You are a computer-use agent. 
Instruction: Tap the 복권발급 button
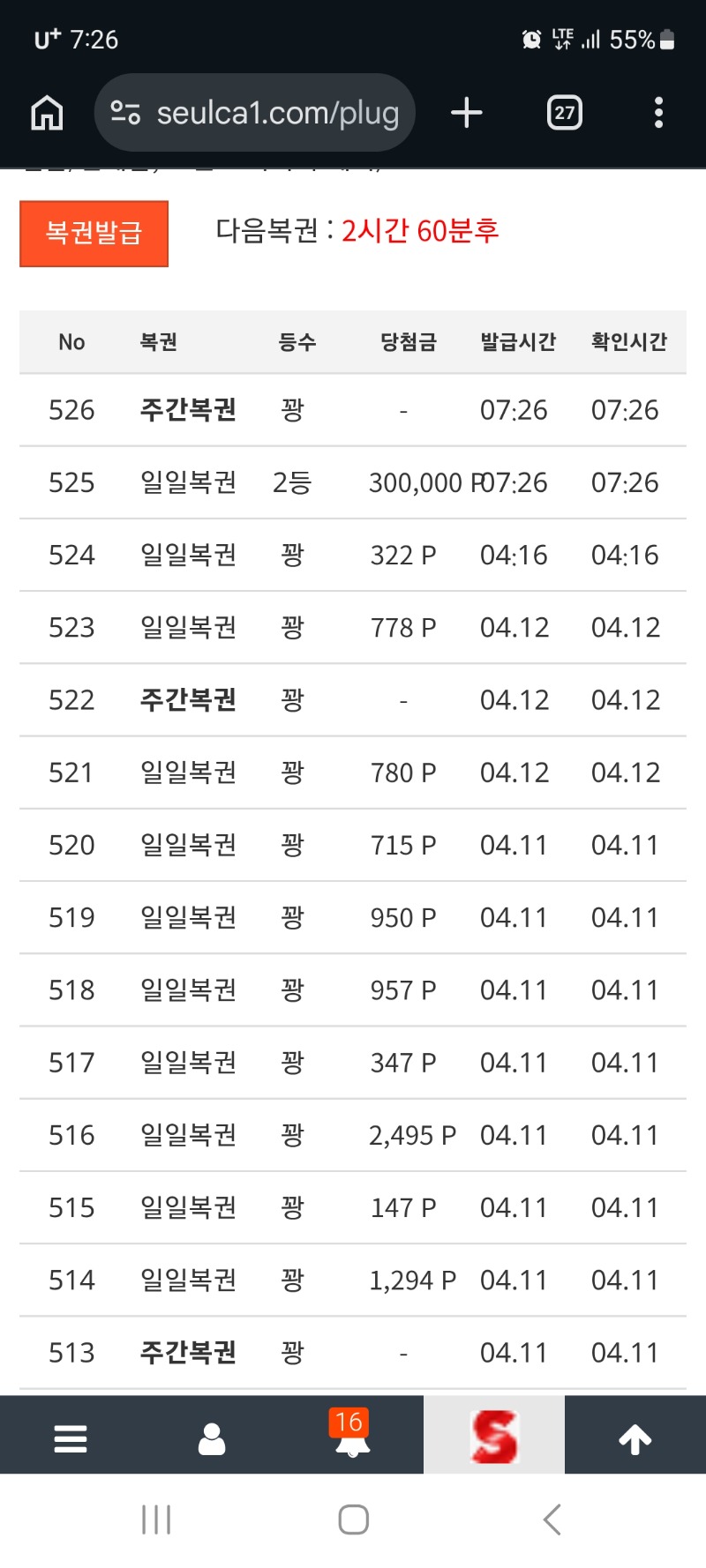(x=94, y=234)
